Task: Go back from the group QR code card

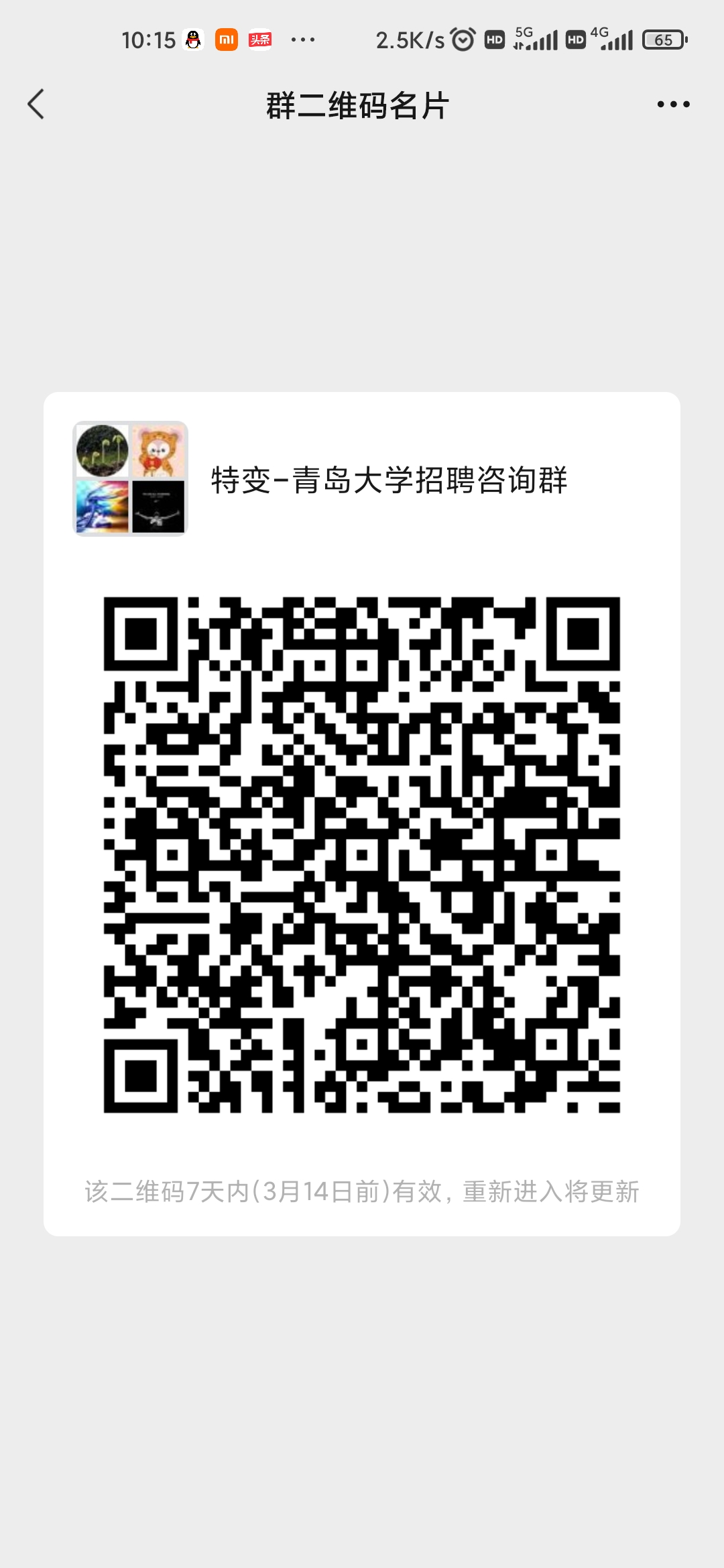Action: click(x=36, y=105)
